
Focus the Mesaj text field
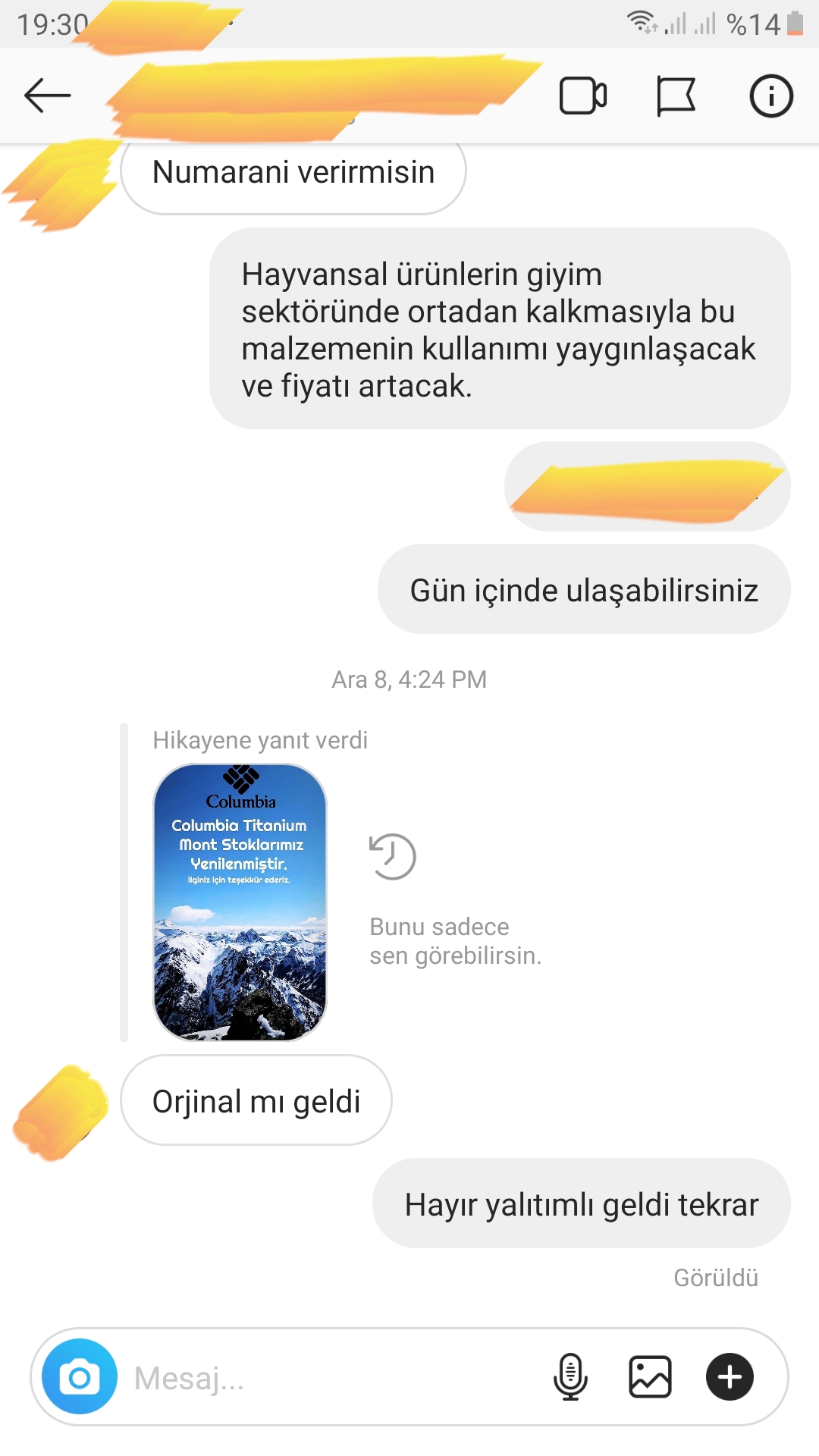click(334, 1378)
